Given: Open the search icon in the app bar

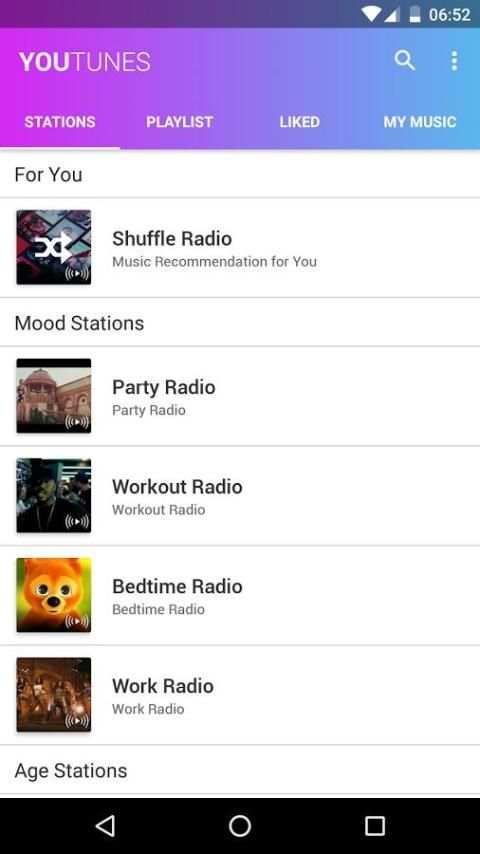Looking at the screenshot, I should [404, 60].
